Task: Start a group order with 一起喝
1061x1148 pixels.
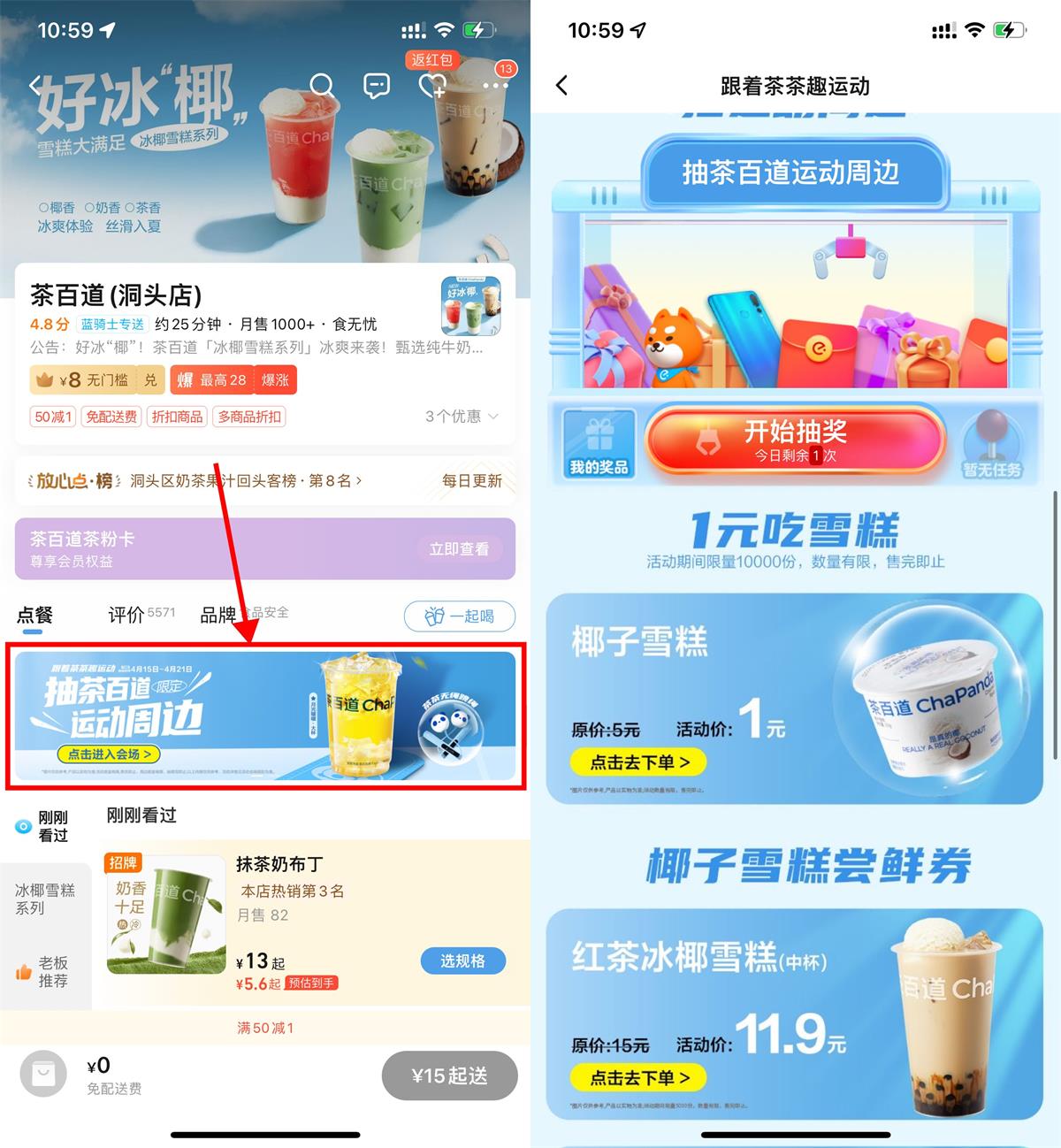Action: click(x=459, y=616)
